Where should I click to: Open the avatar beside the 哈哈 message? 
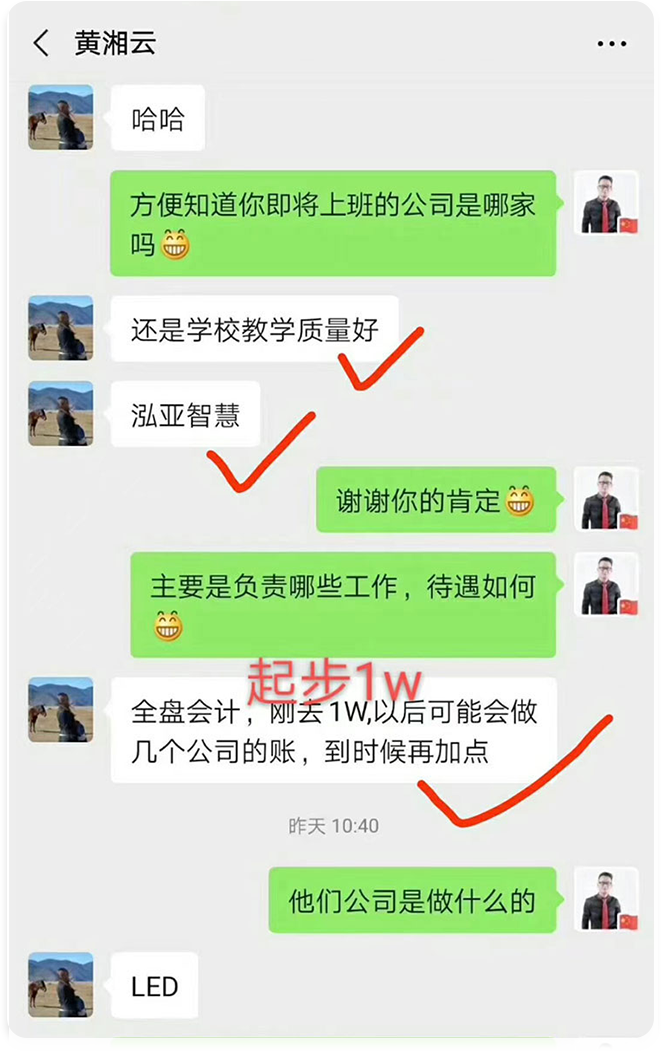pyautogui.click(x=60, y=117)
